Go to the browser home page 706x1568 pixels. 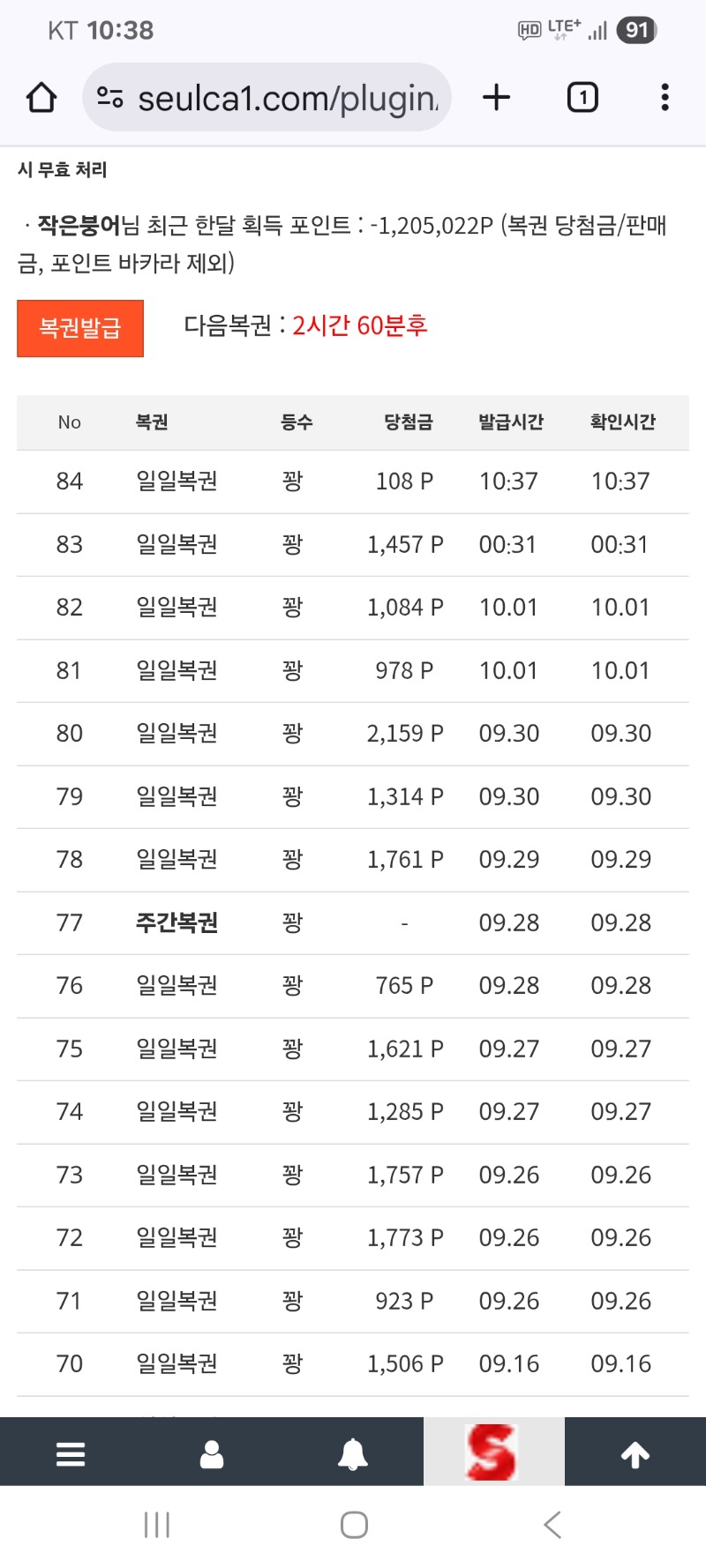(41, 97)
